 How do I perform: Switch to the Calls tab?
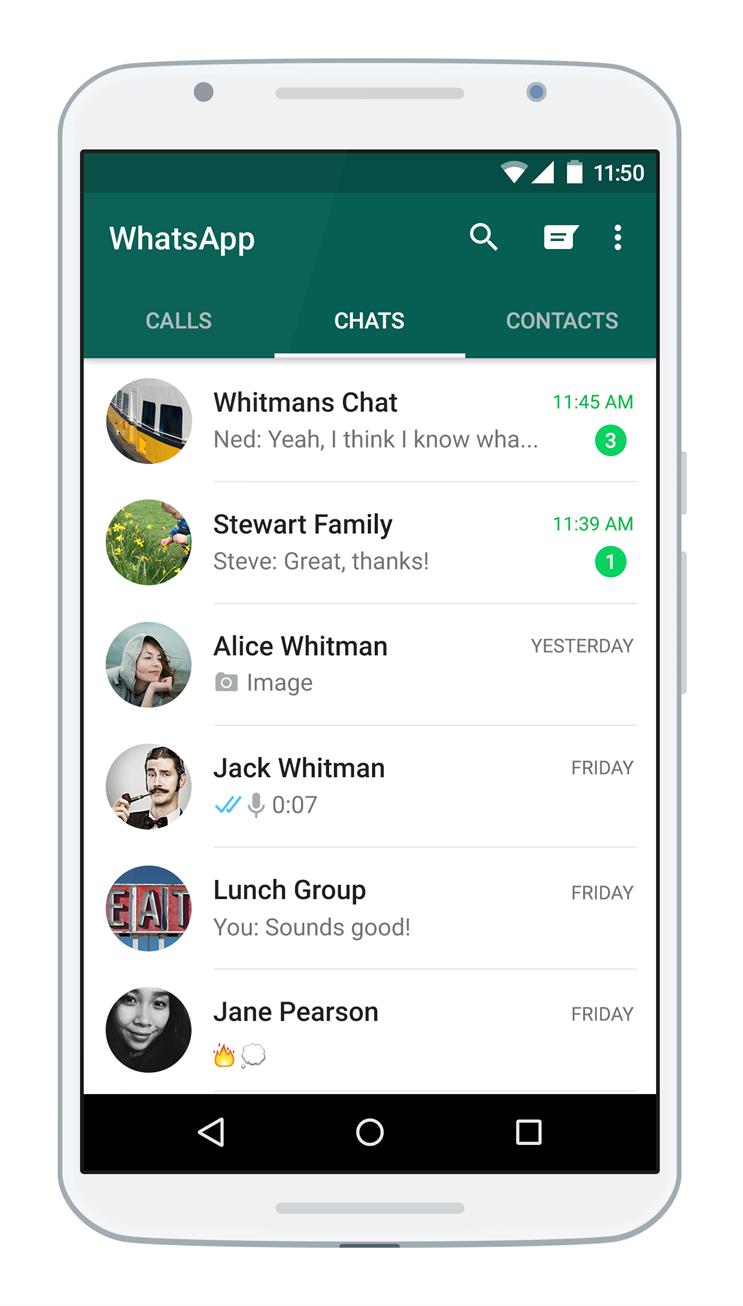coord(179,321)
